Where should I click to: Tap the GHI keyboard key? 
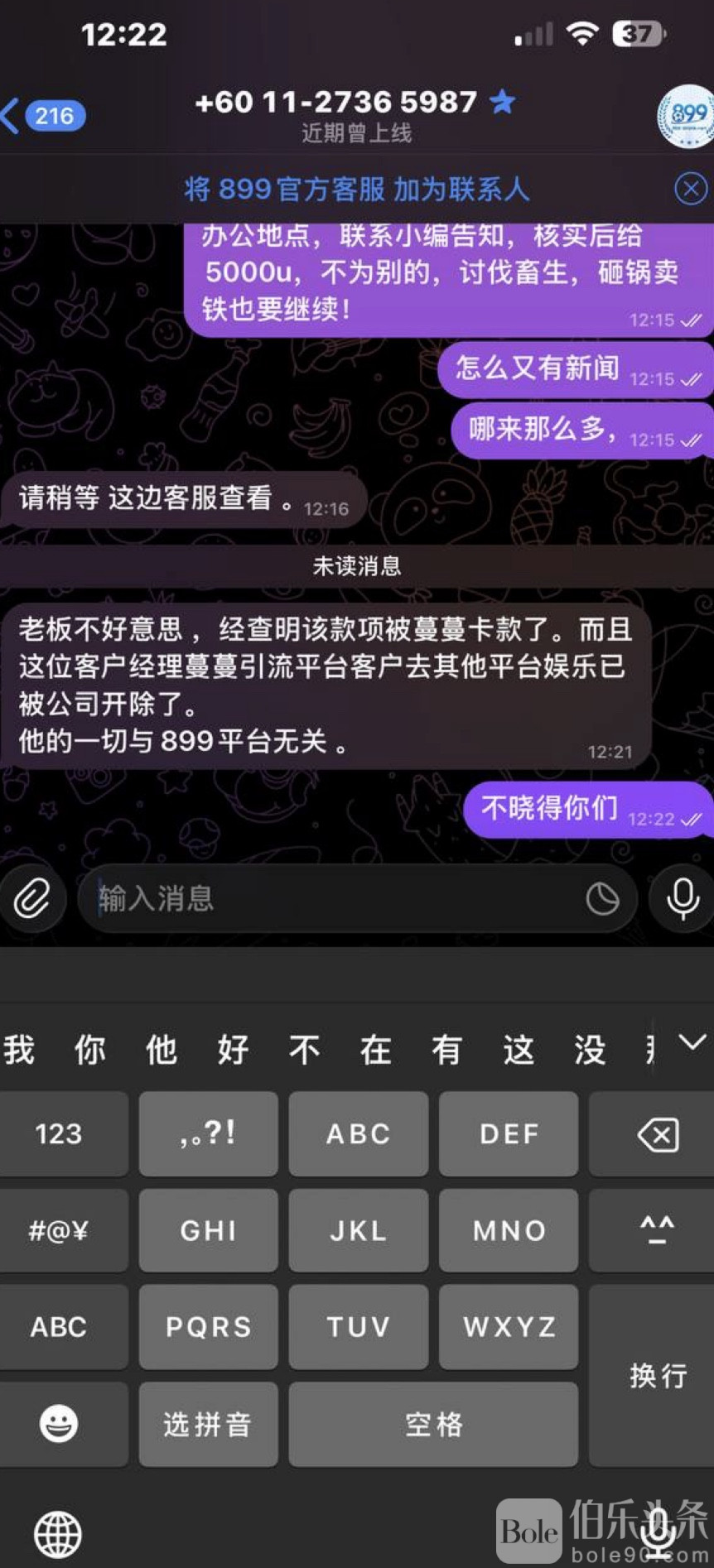tap(208, 1230)
